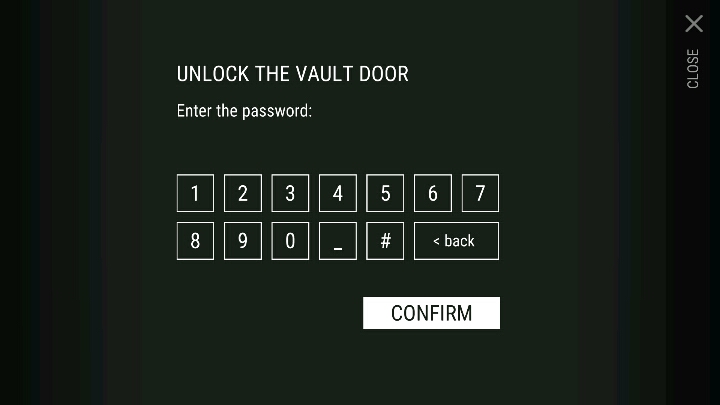
Task: Tap the hash symbol key
Action: coord(385,241)
